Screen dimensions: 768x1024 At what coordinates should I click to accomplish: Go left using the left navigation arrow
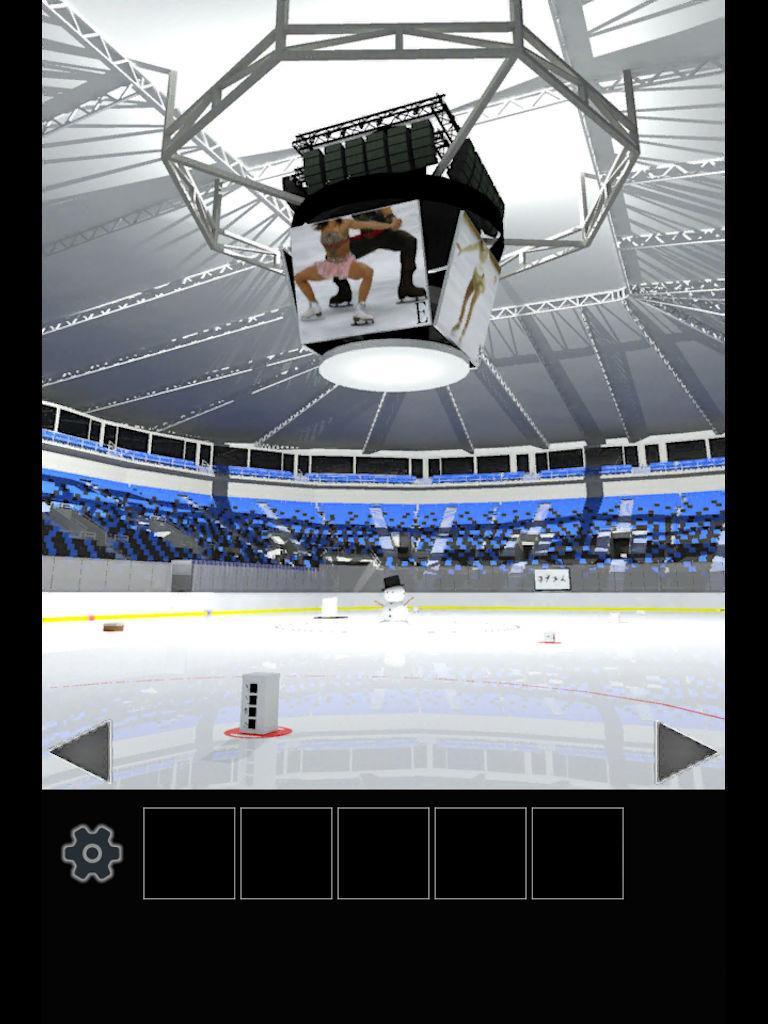point(82,750)
